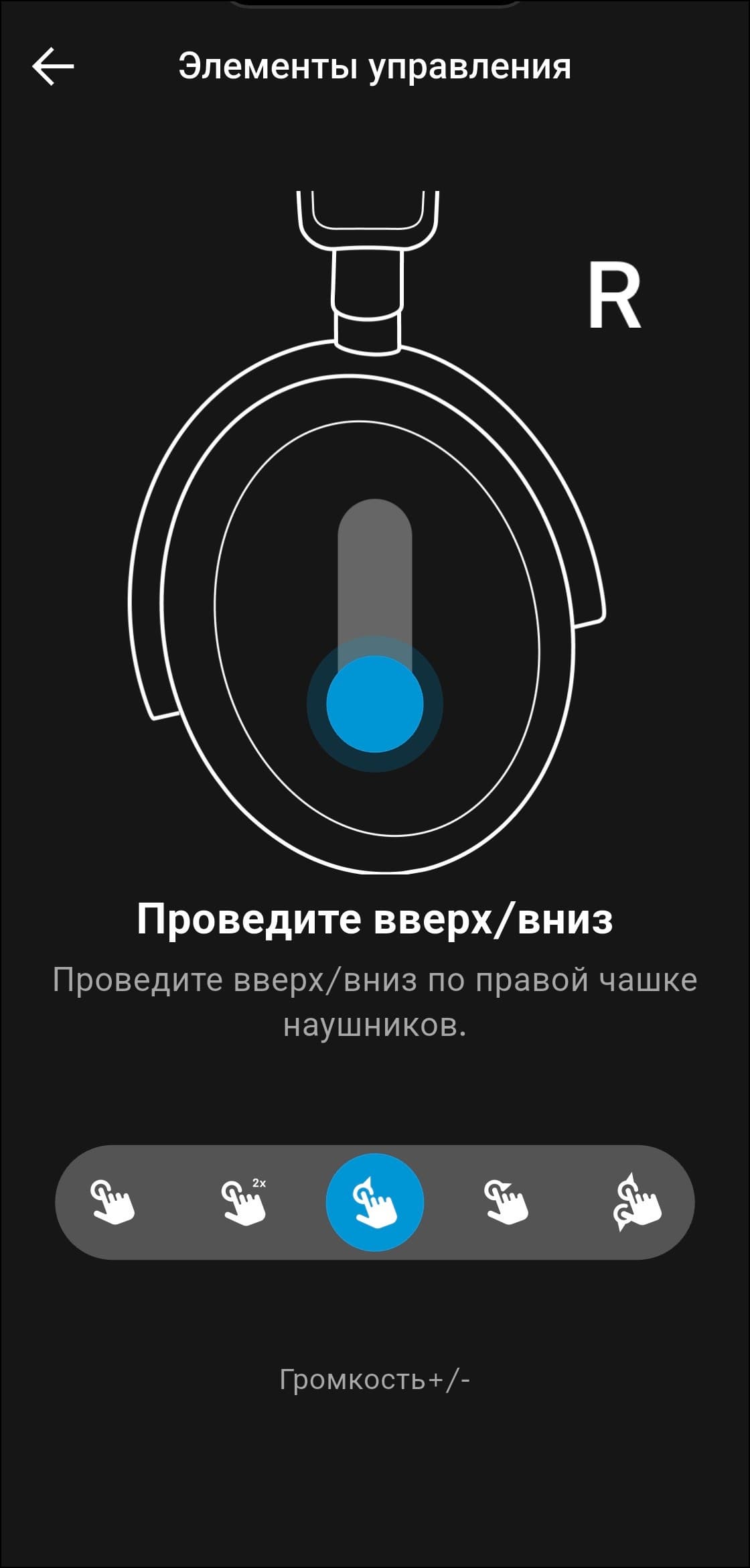Select the highlighted swipe up/down gesture
750x1568 pixels.
coord(375,1203)
